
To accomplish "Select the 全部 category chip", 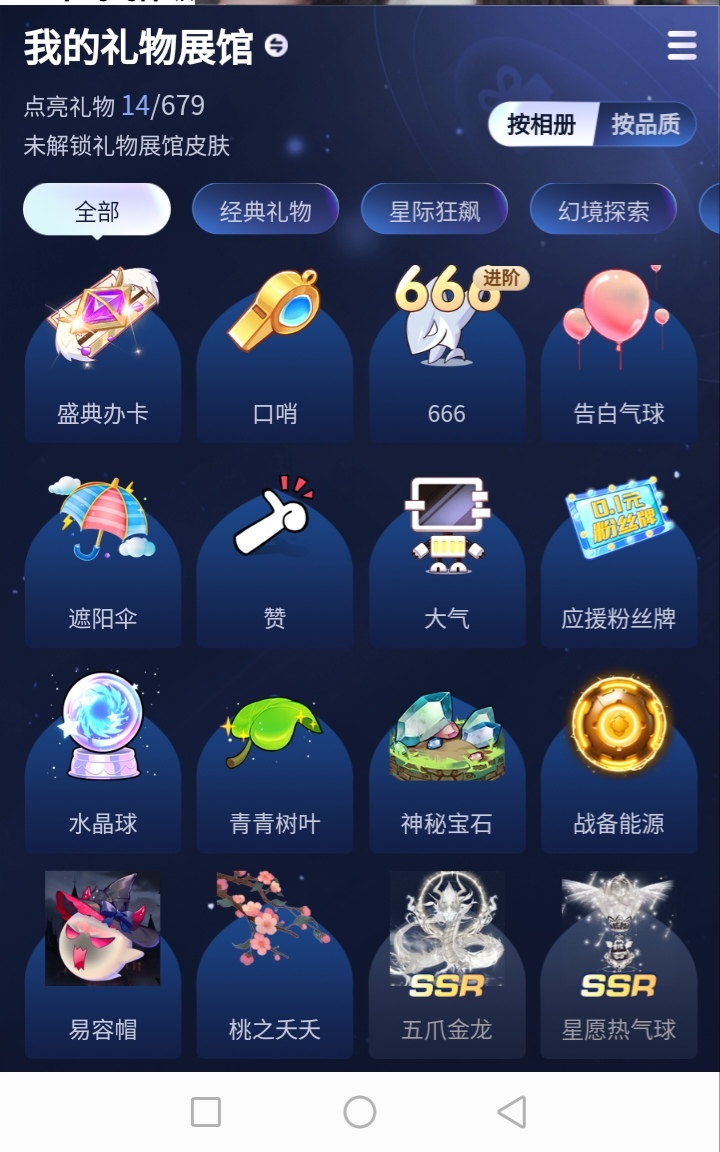I will point(97,210).
